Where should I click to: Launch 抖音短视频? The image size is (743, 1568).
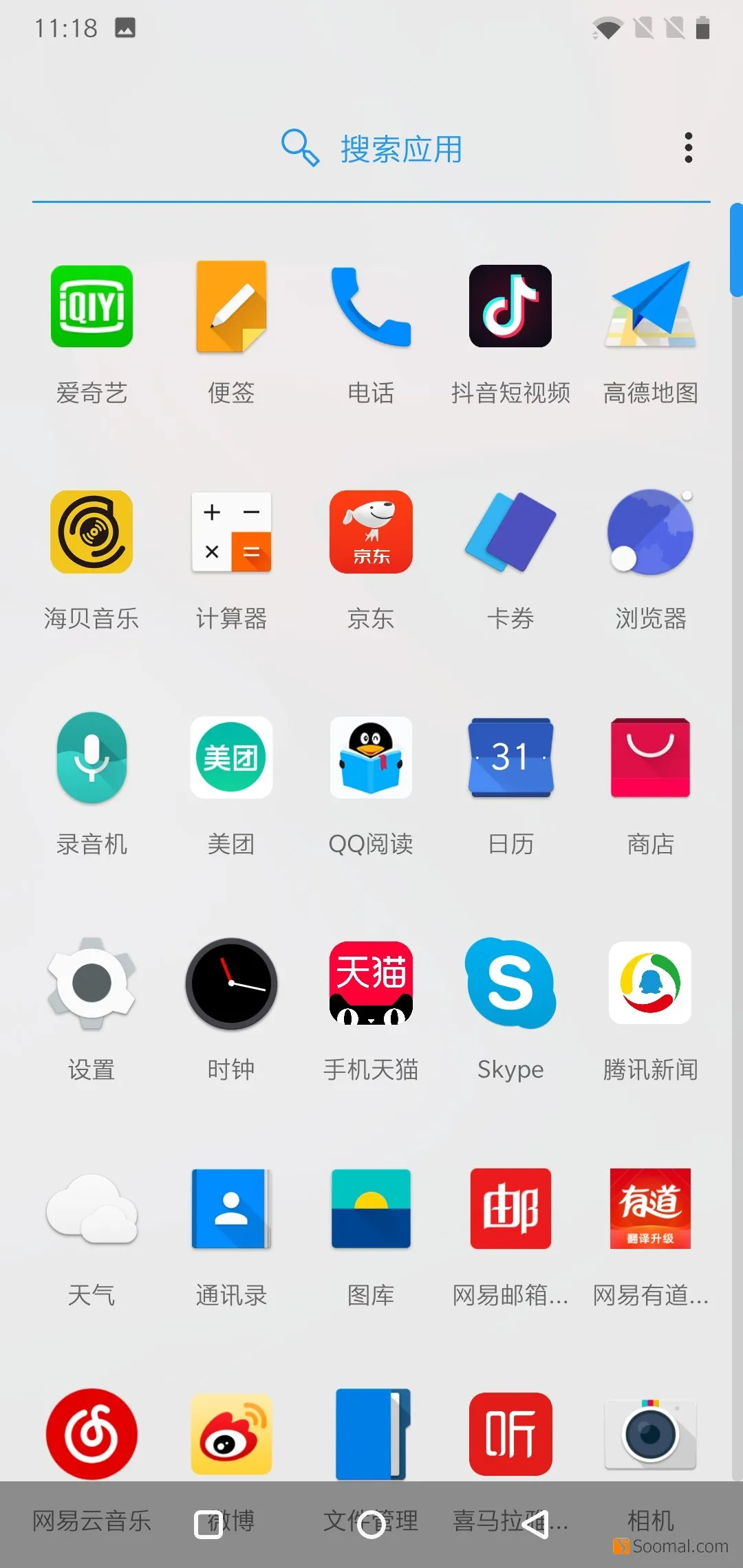(510, 307)
